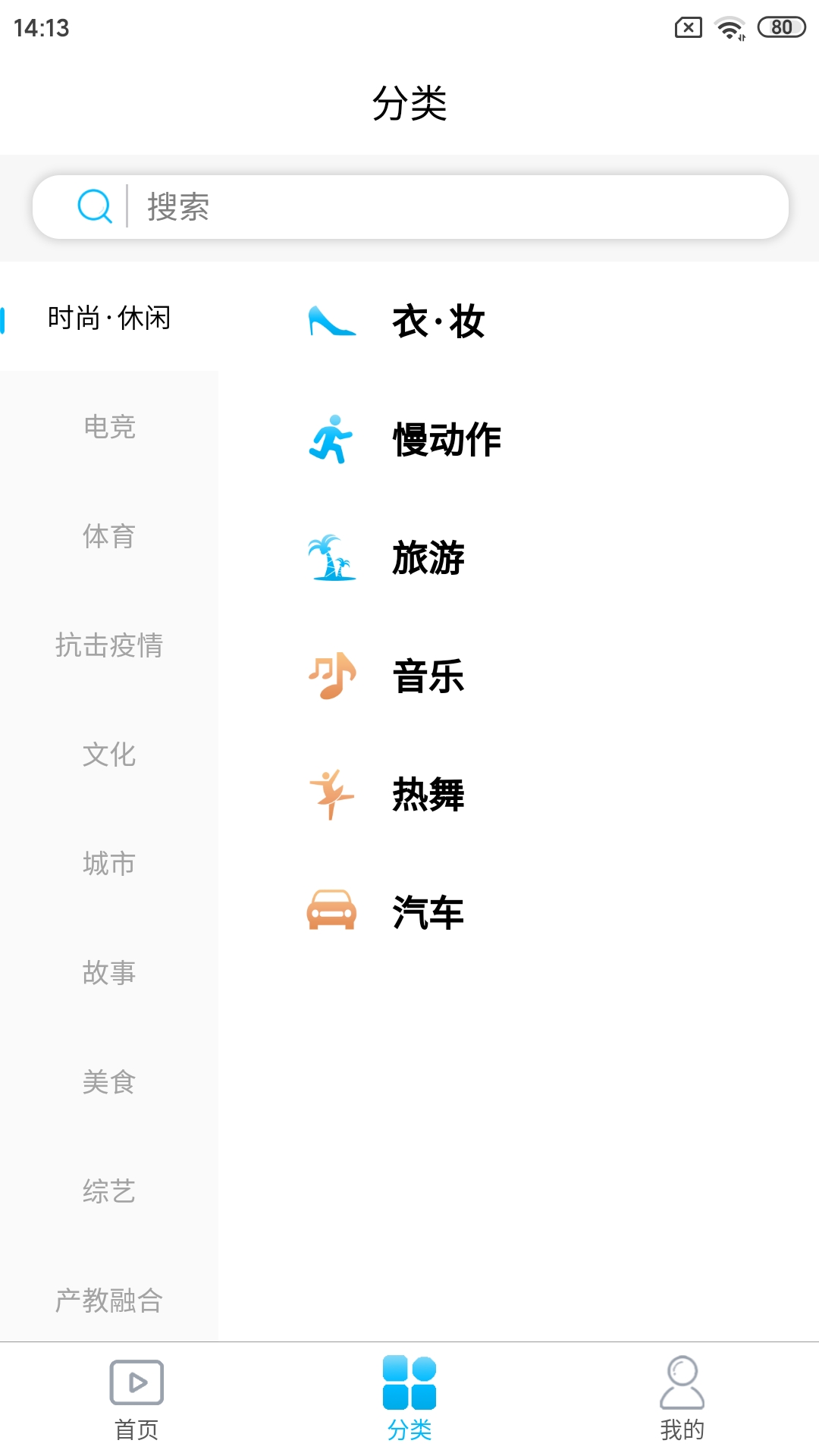819x1456 pixels.
Task: Choose the 城市 category
Action: [x=109, y=864]
